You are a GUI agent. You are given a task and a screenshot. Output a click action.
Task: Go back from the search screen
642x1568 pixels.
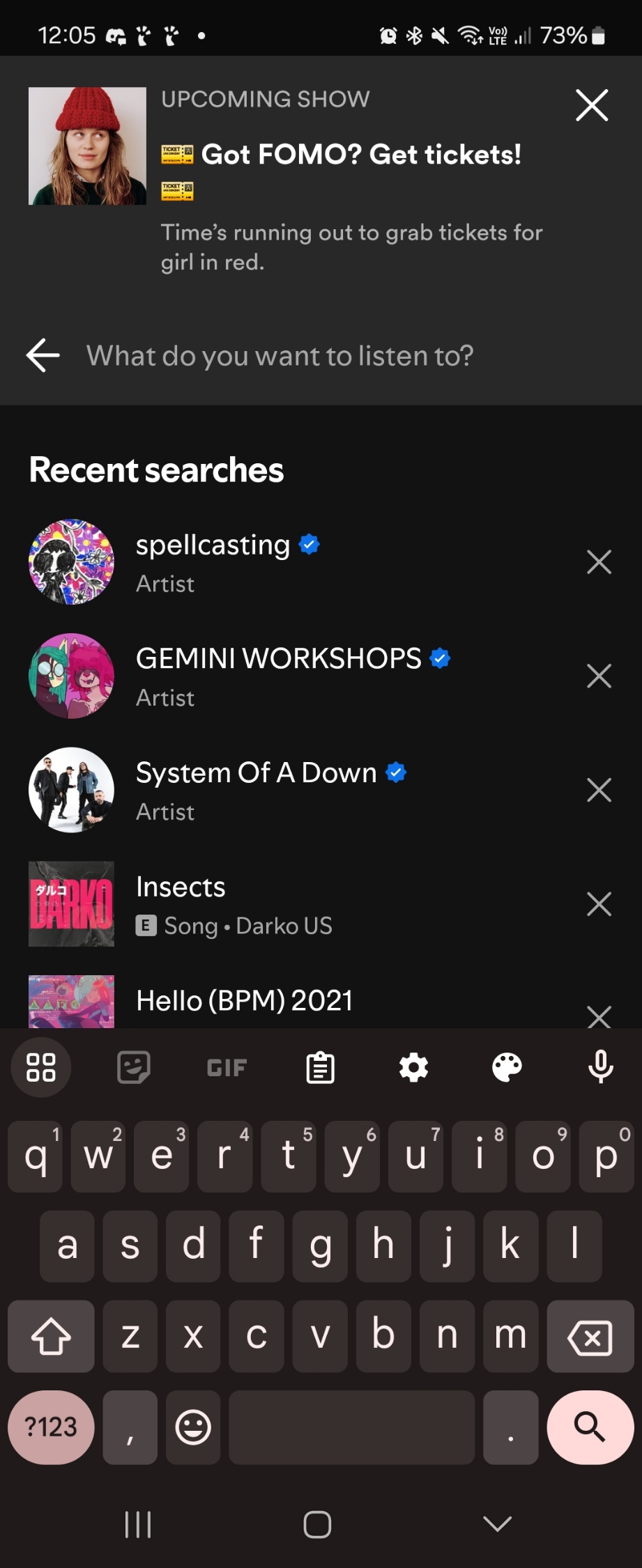pos(43,355)
